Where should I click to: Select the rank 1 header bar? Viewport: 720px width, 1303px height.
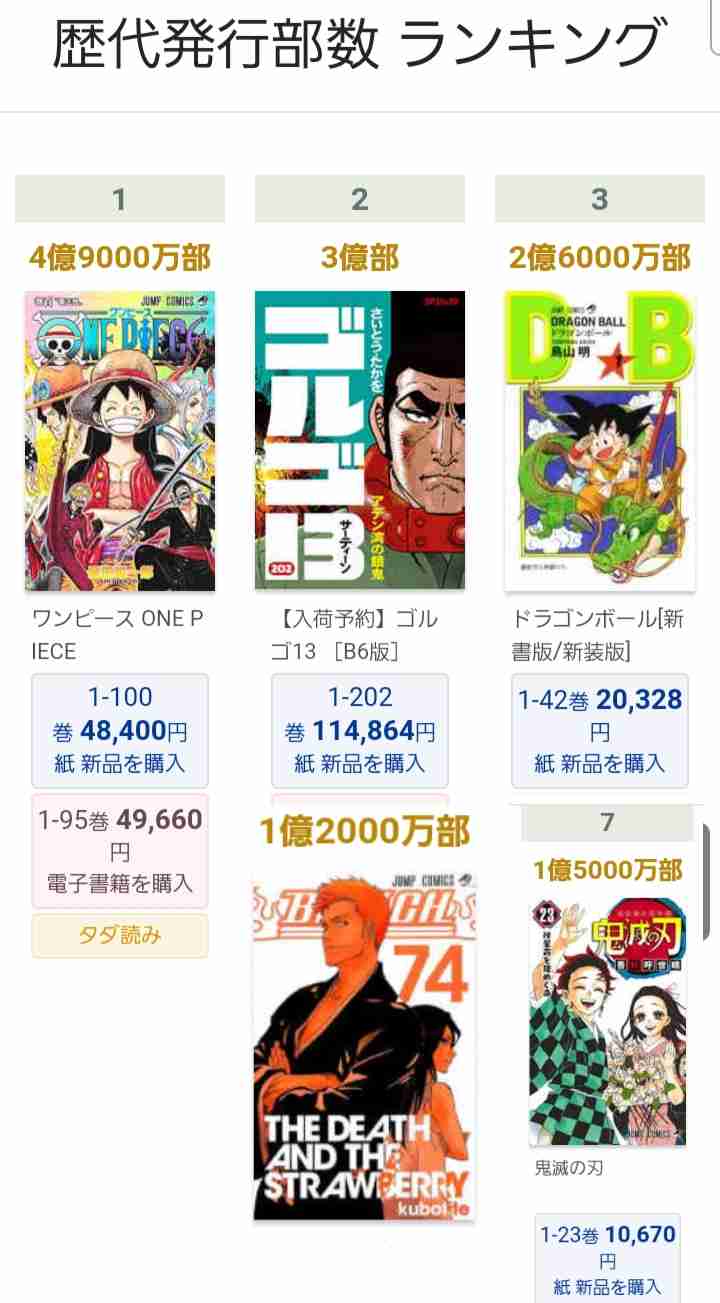coord(119,198)
